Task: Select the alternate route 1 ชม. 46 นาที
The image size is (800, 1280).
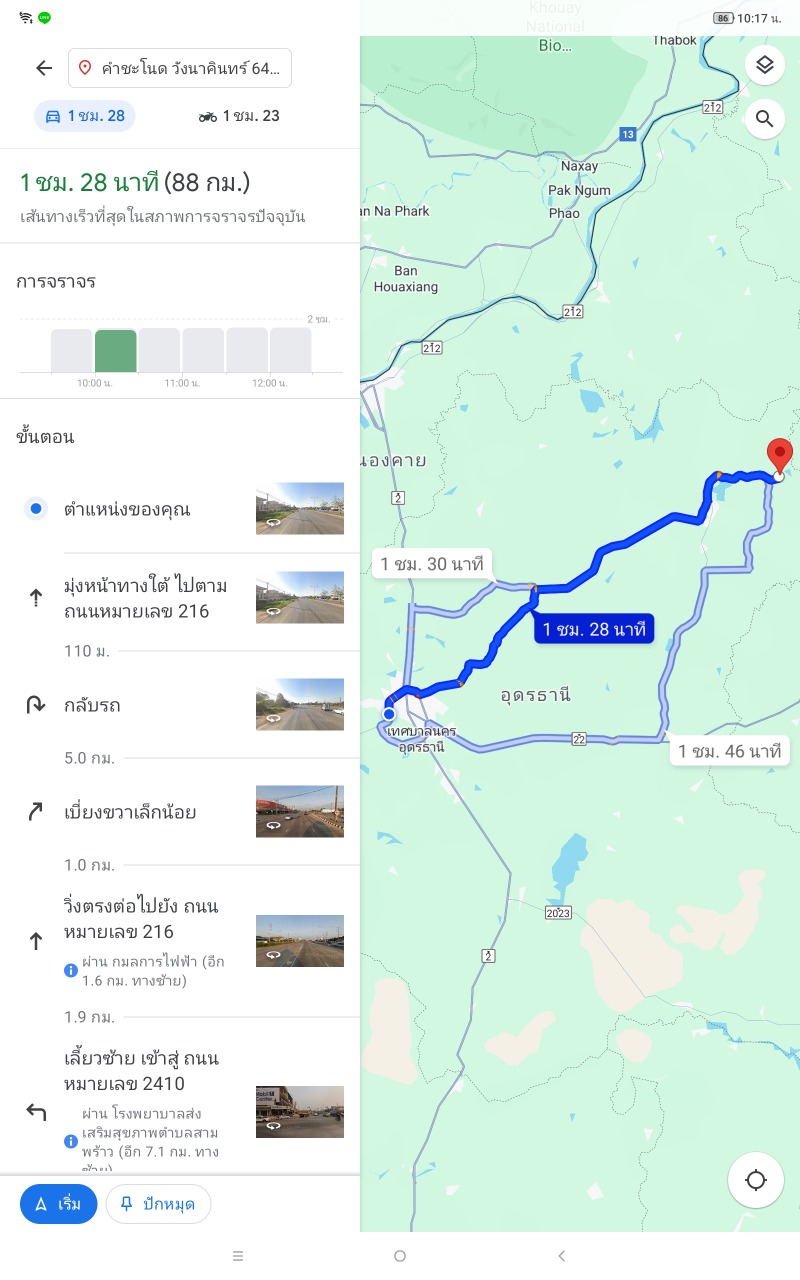Action: pos(730,751)
